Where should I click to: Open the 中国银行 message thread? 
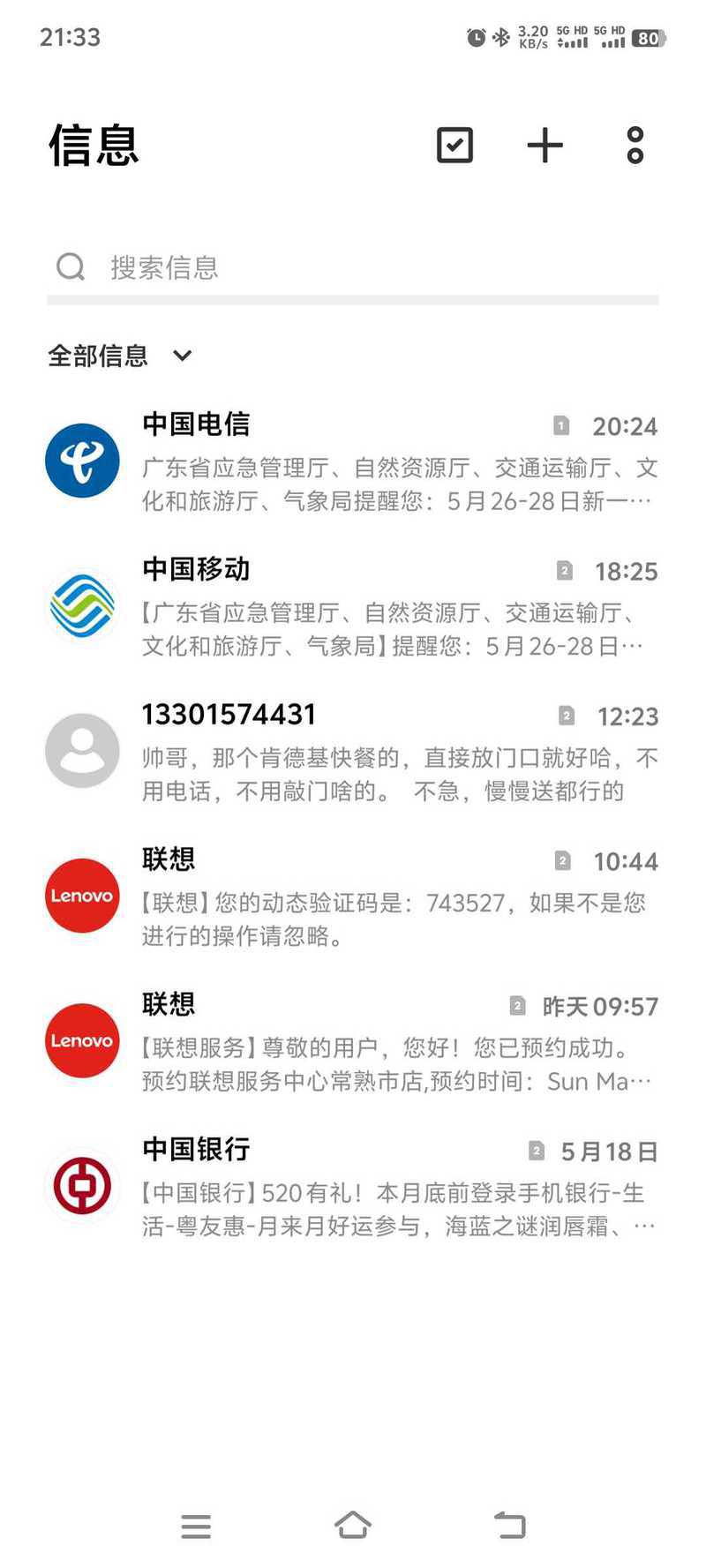tap(353, 1187)
